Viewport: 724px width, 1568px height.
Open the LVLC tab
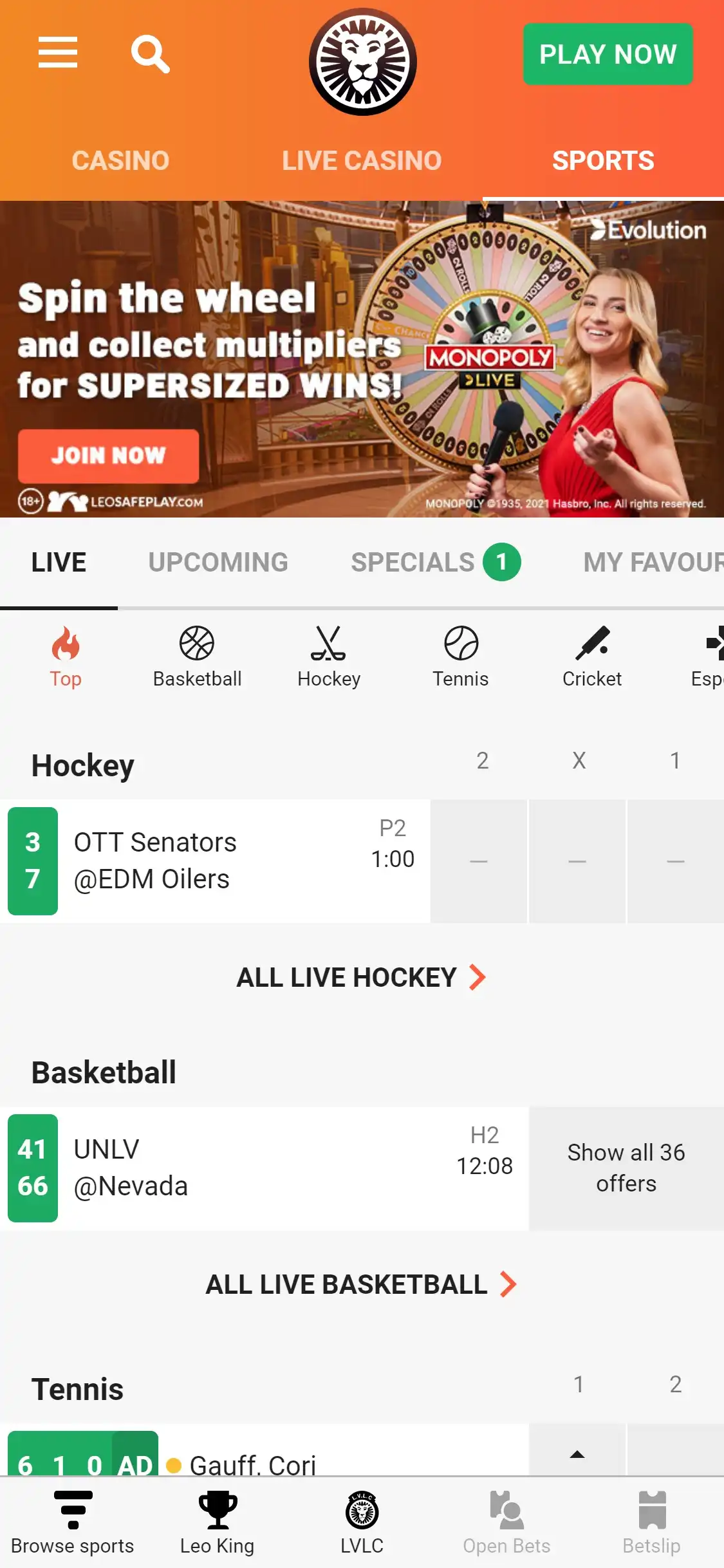point(362,1522)
